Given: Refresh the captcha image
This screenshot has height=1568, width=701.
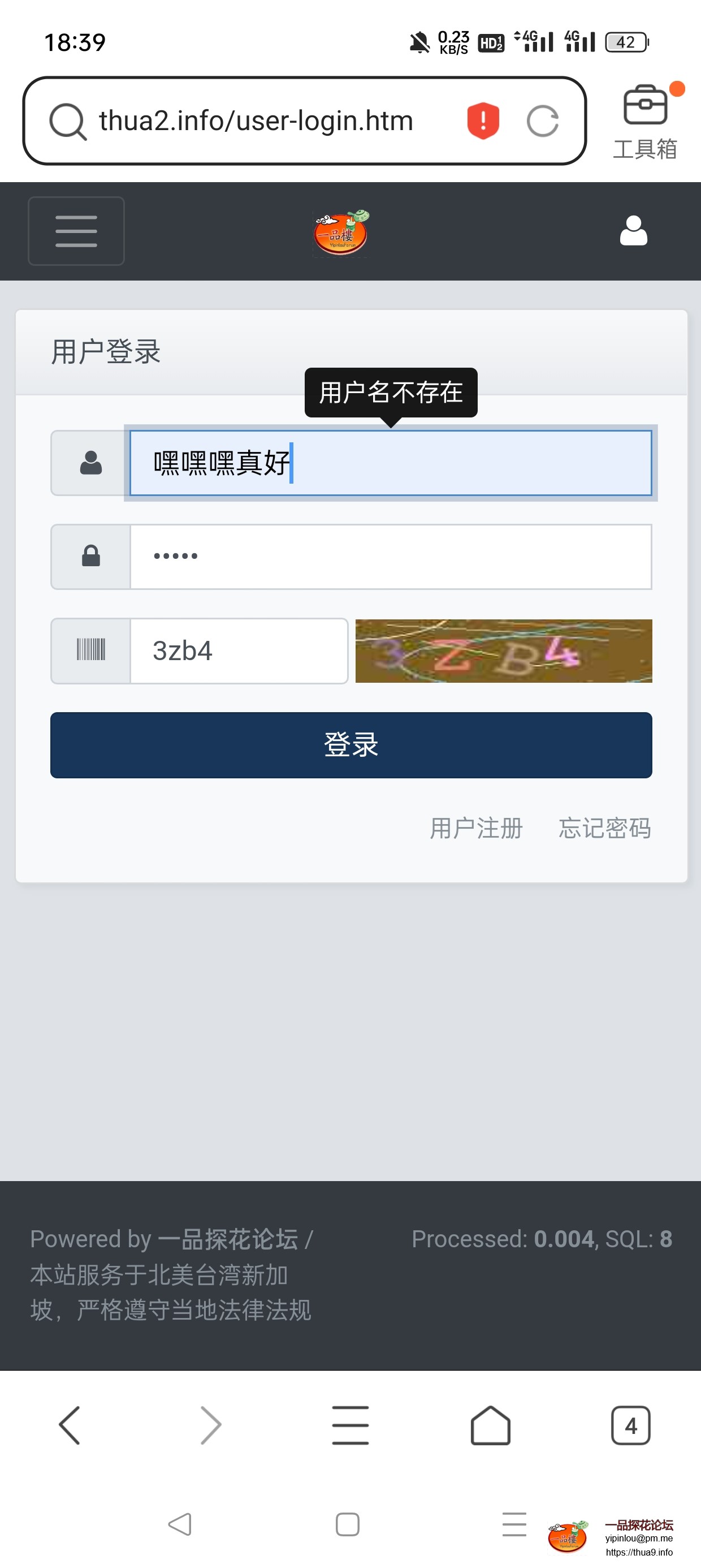Looking at the screenshot, I should [x=503, y=651].
